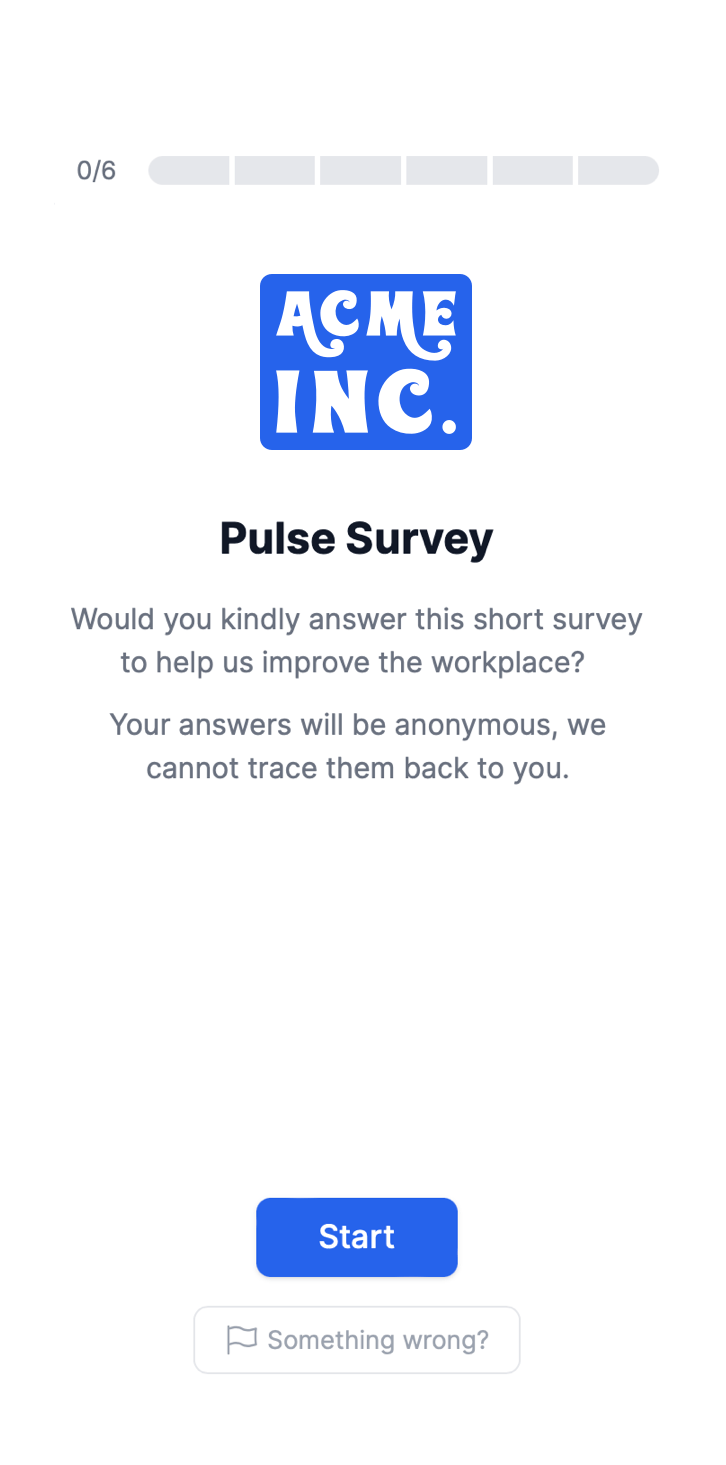This screenshot has height=1465, width=726.
Task: Start the Pulse Survey
Action: (356, 1237)
